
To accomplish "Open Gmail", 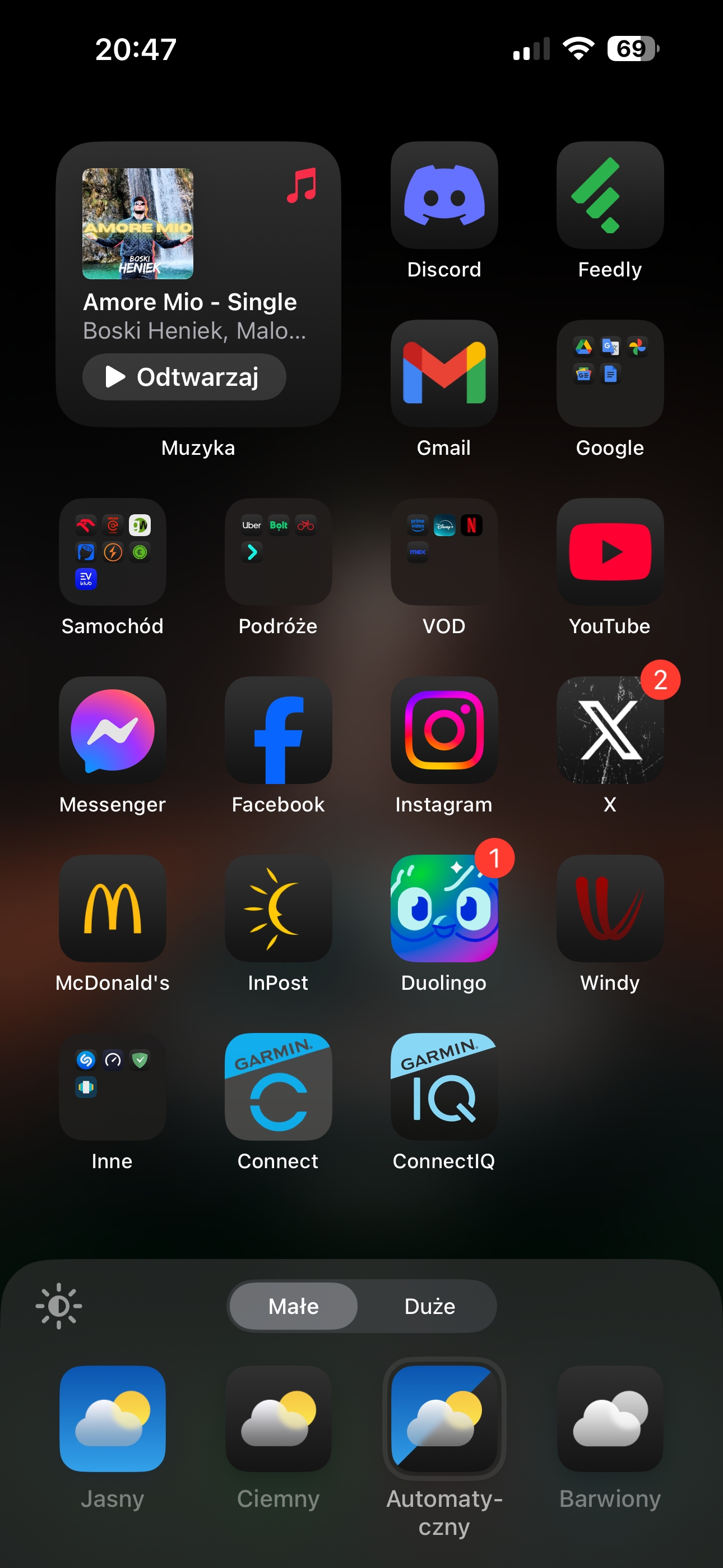I will (444, 373).
